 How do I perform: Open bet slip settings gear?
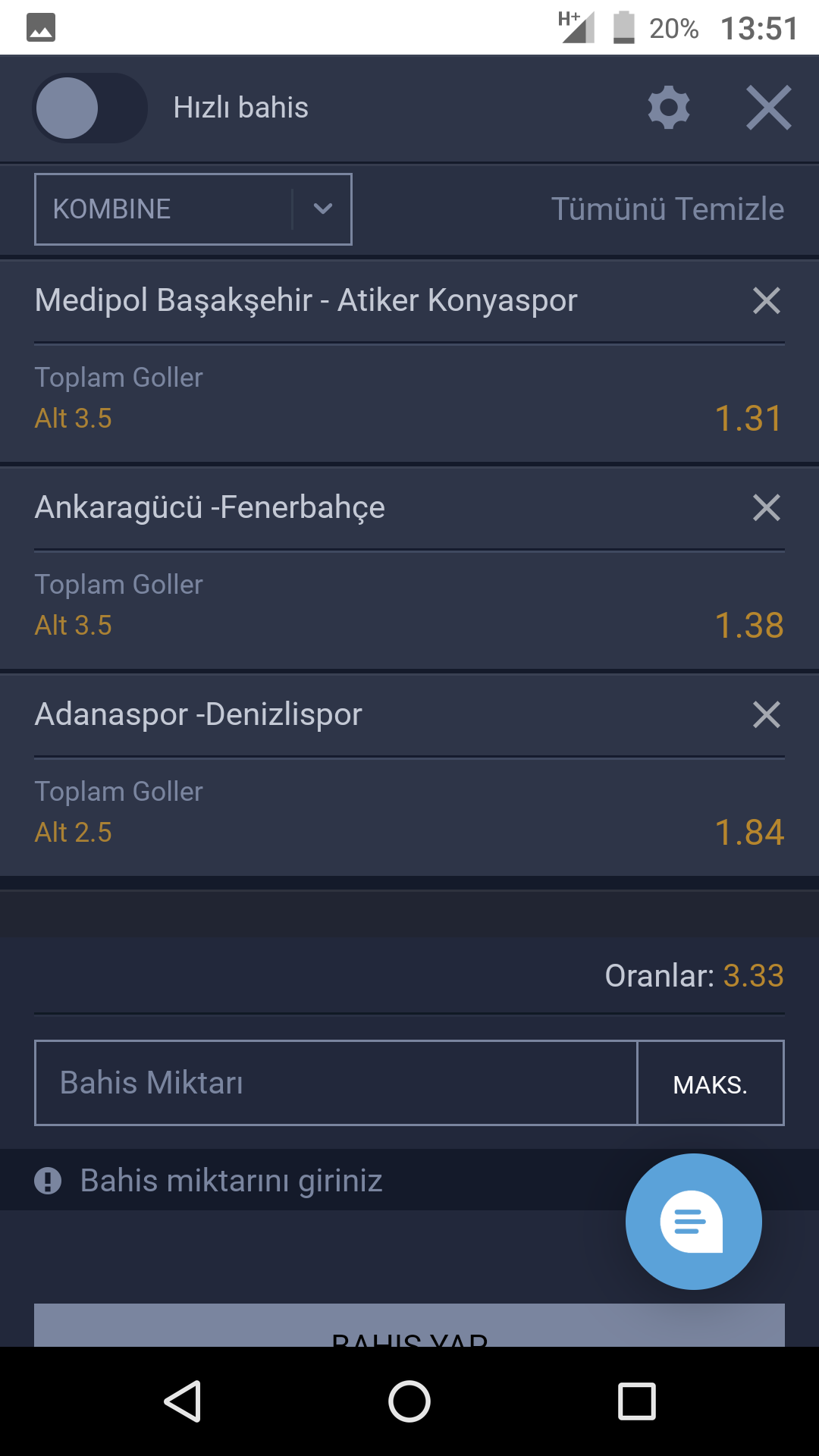click(x=669, y=108)
